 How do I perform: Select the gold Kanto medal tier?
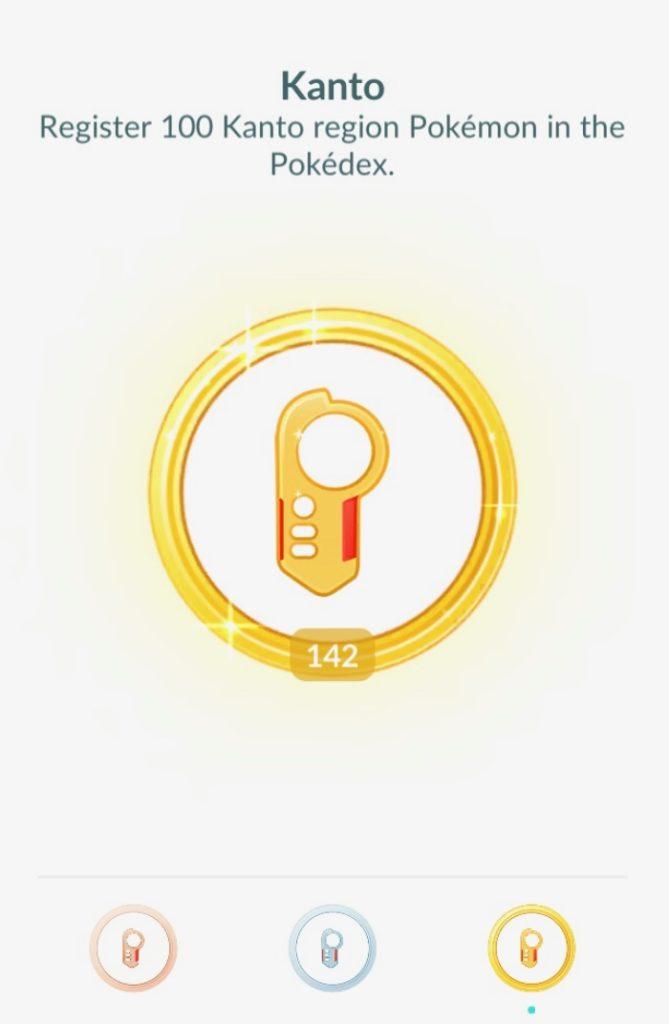531,947
